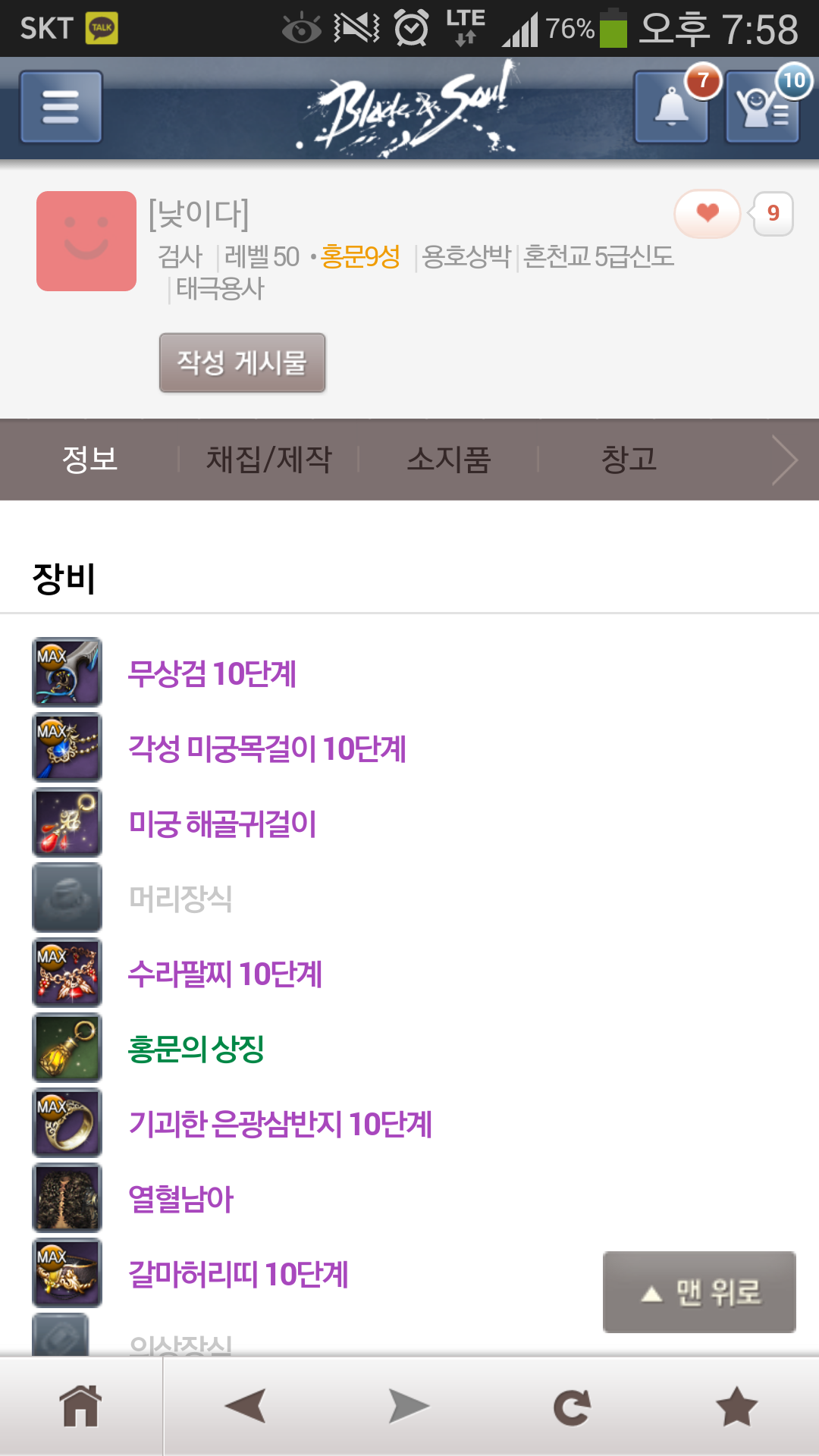Reload the page with the refresh icon

pos(572,1407)
